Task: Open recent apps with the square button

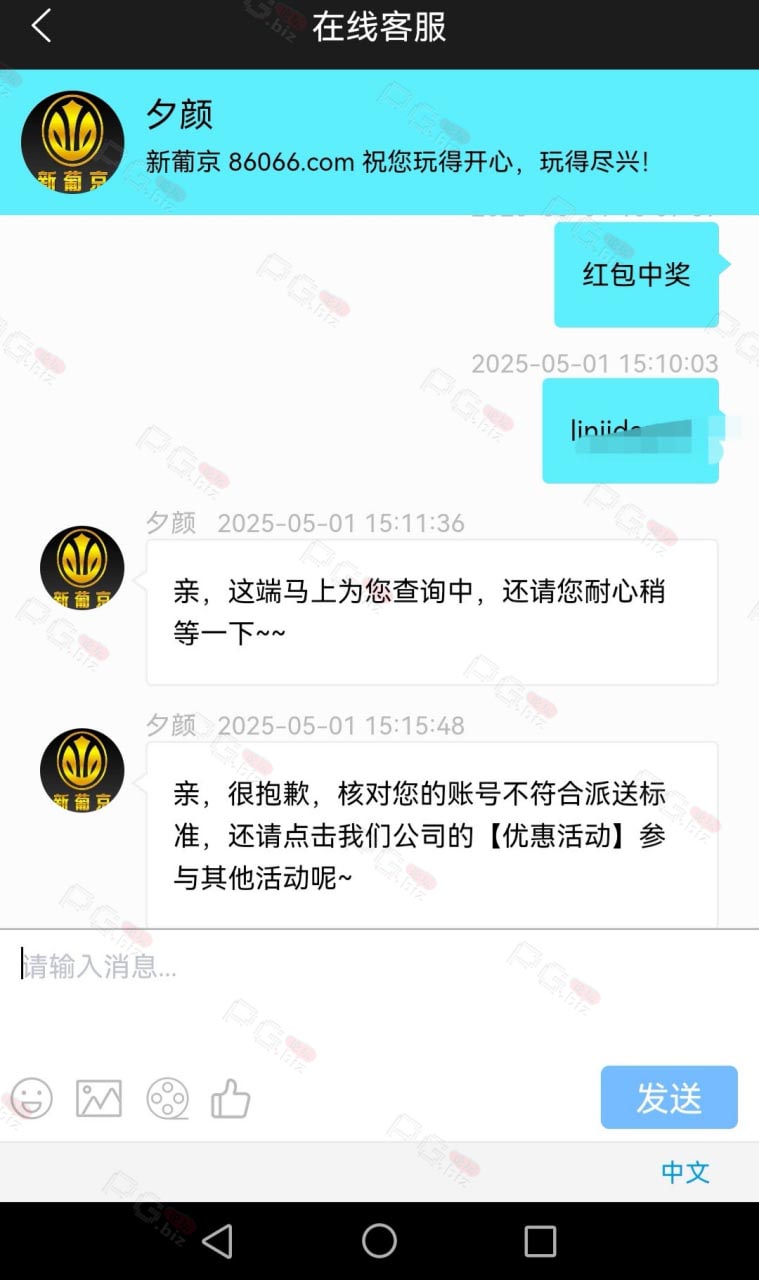Action: coord(540,1241)
